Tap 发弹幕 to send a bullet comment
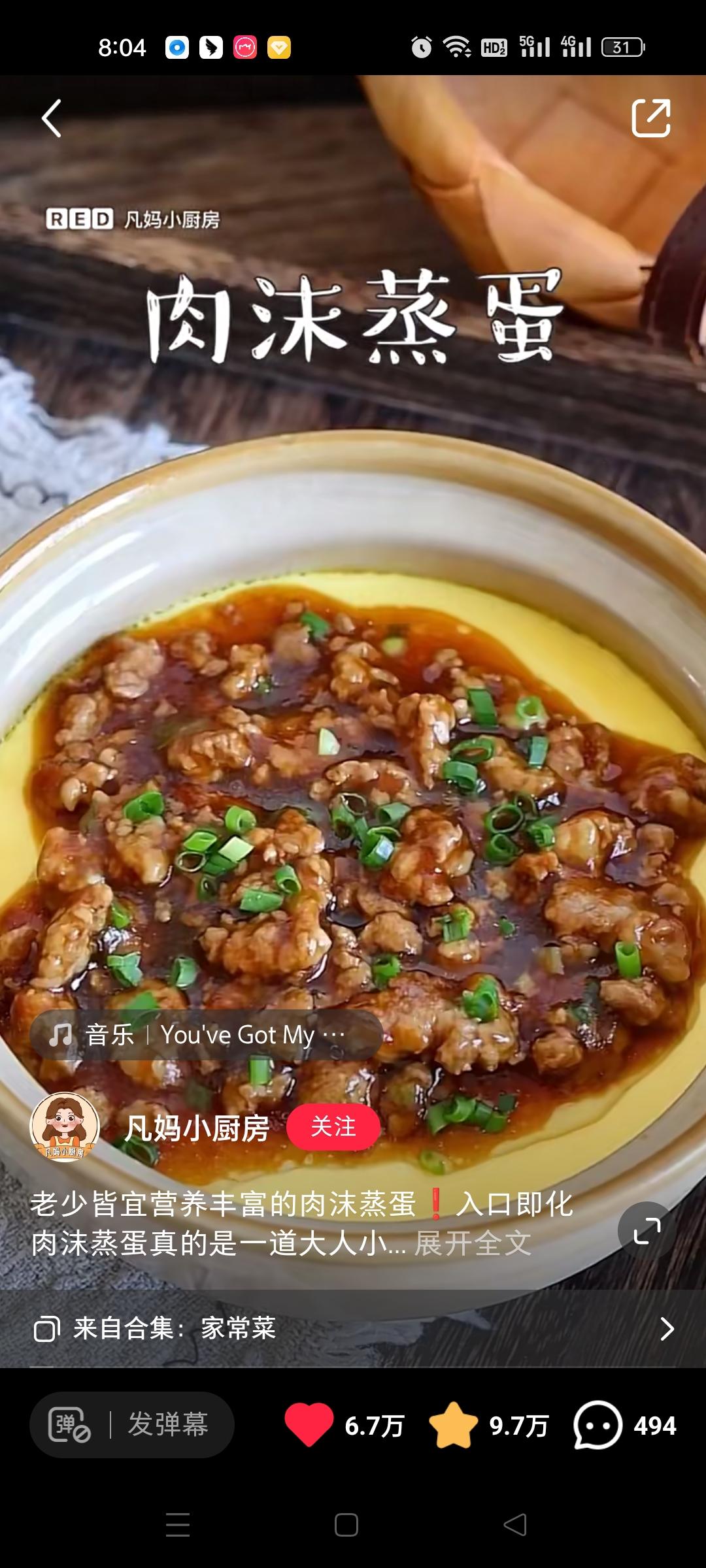Viewport: 706px width, 1568px height. (168, 1424)
